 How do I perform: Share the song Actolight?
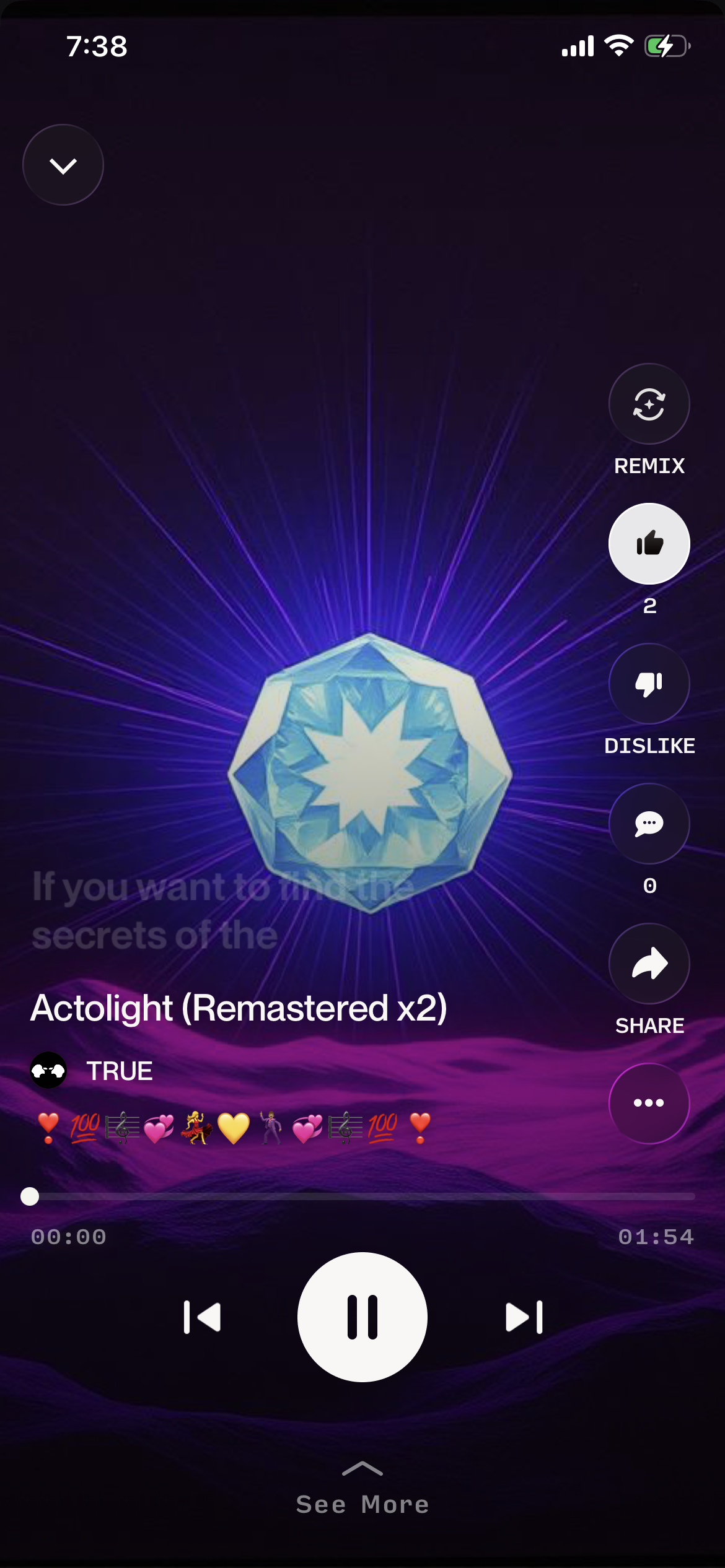[x=649, y=964]
